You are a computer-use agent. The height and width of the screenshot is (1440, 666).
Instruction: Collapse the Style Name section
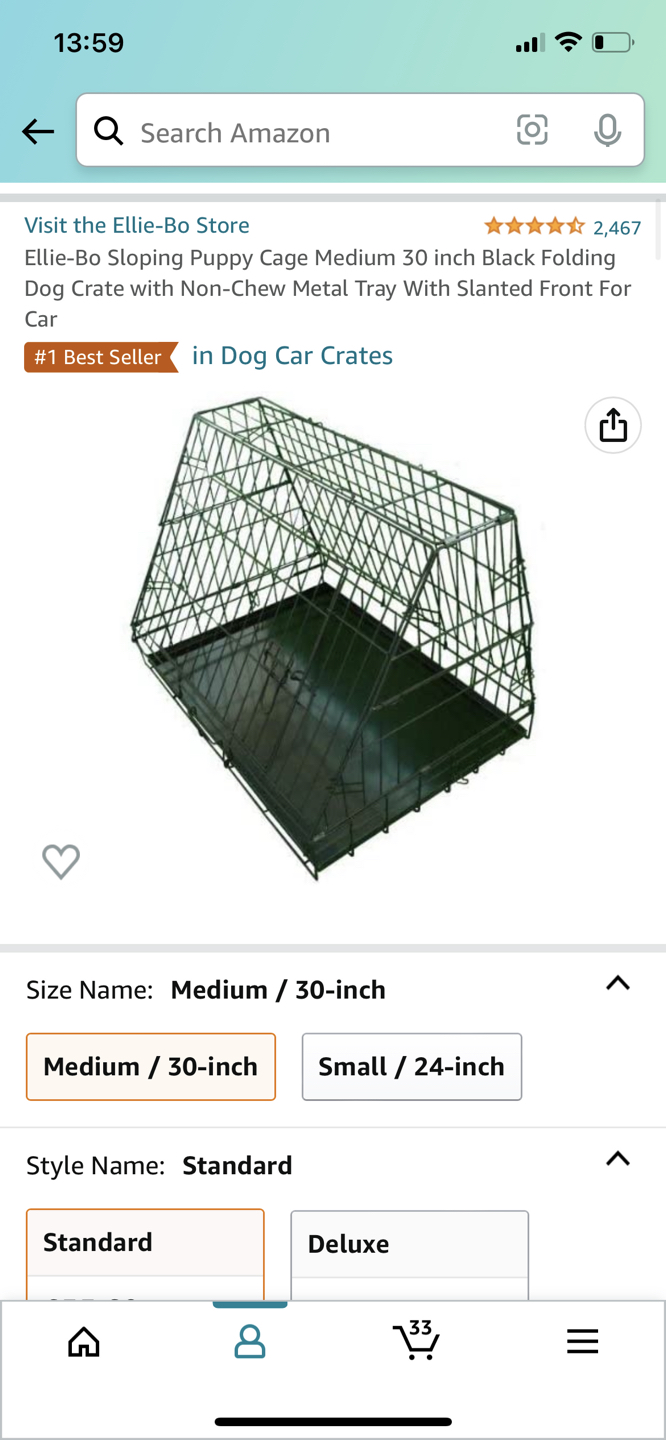[x=618, y=1160]
